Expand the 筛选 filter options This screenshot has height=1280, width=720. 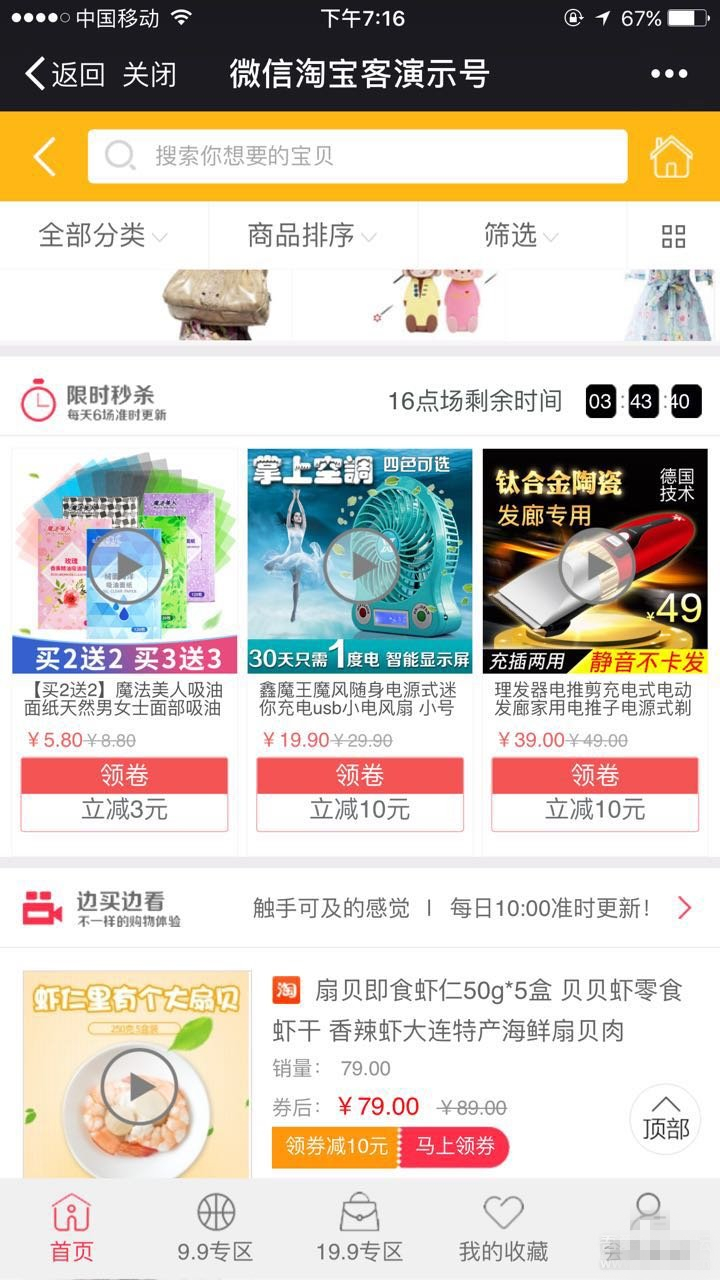(x=521, y=236)
